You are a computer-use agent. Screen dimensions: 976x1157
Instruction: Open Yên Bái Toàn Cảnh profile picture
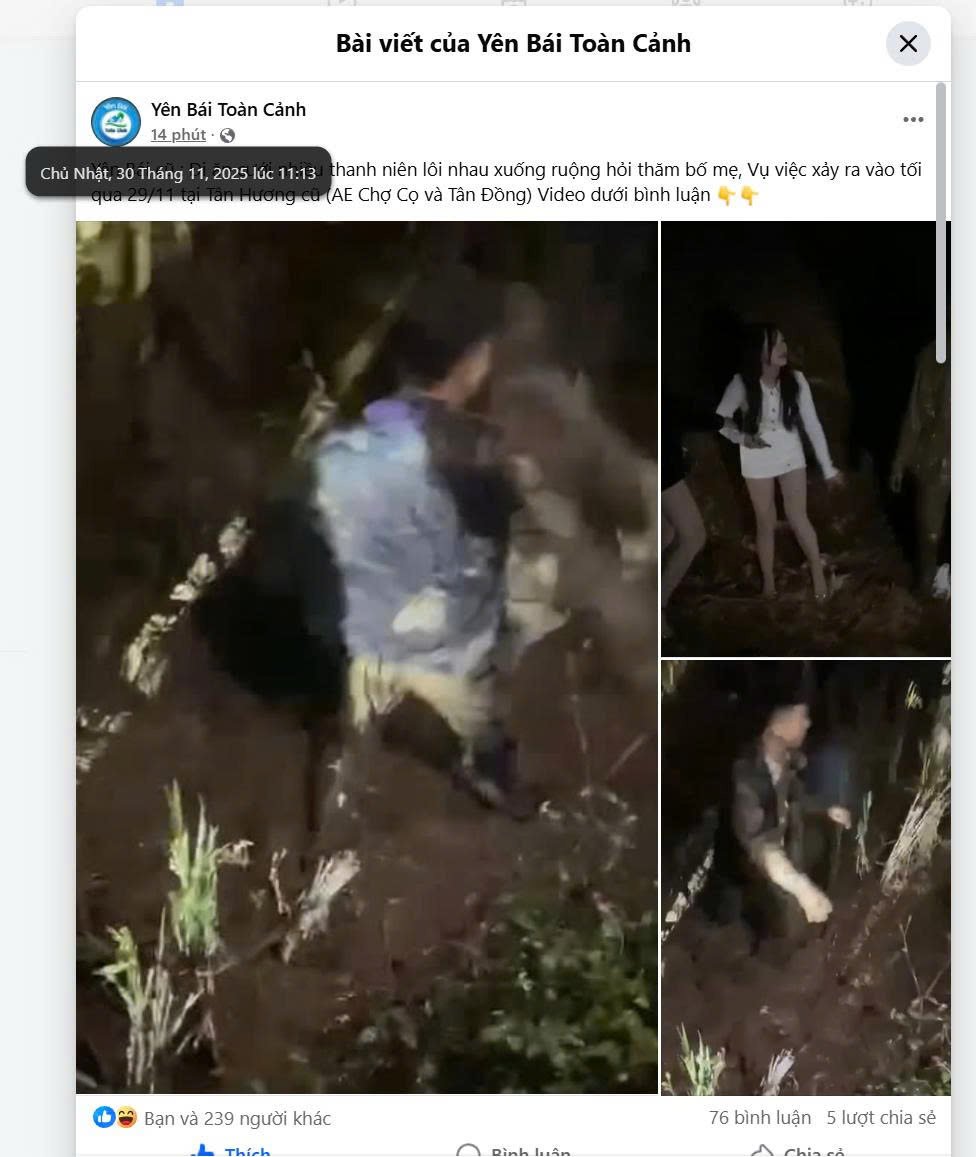coord(116,122)
